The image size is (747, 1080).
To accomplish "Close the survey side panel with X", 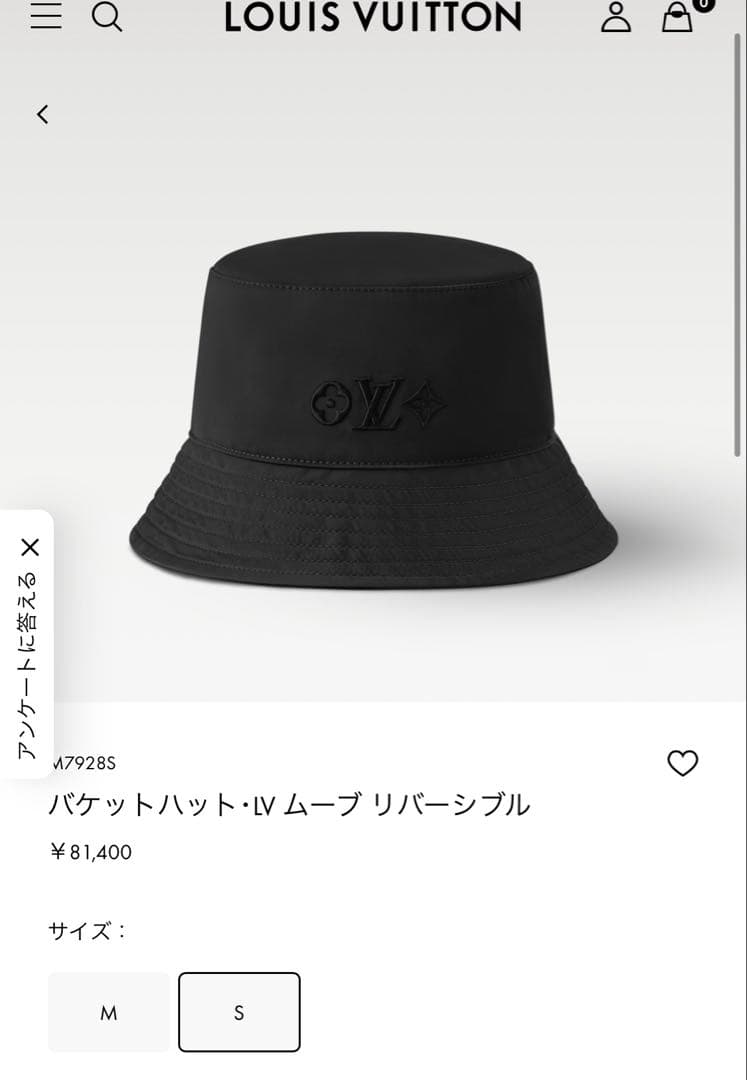I will [30, 545].
